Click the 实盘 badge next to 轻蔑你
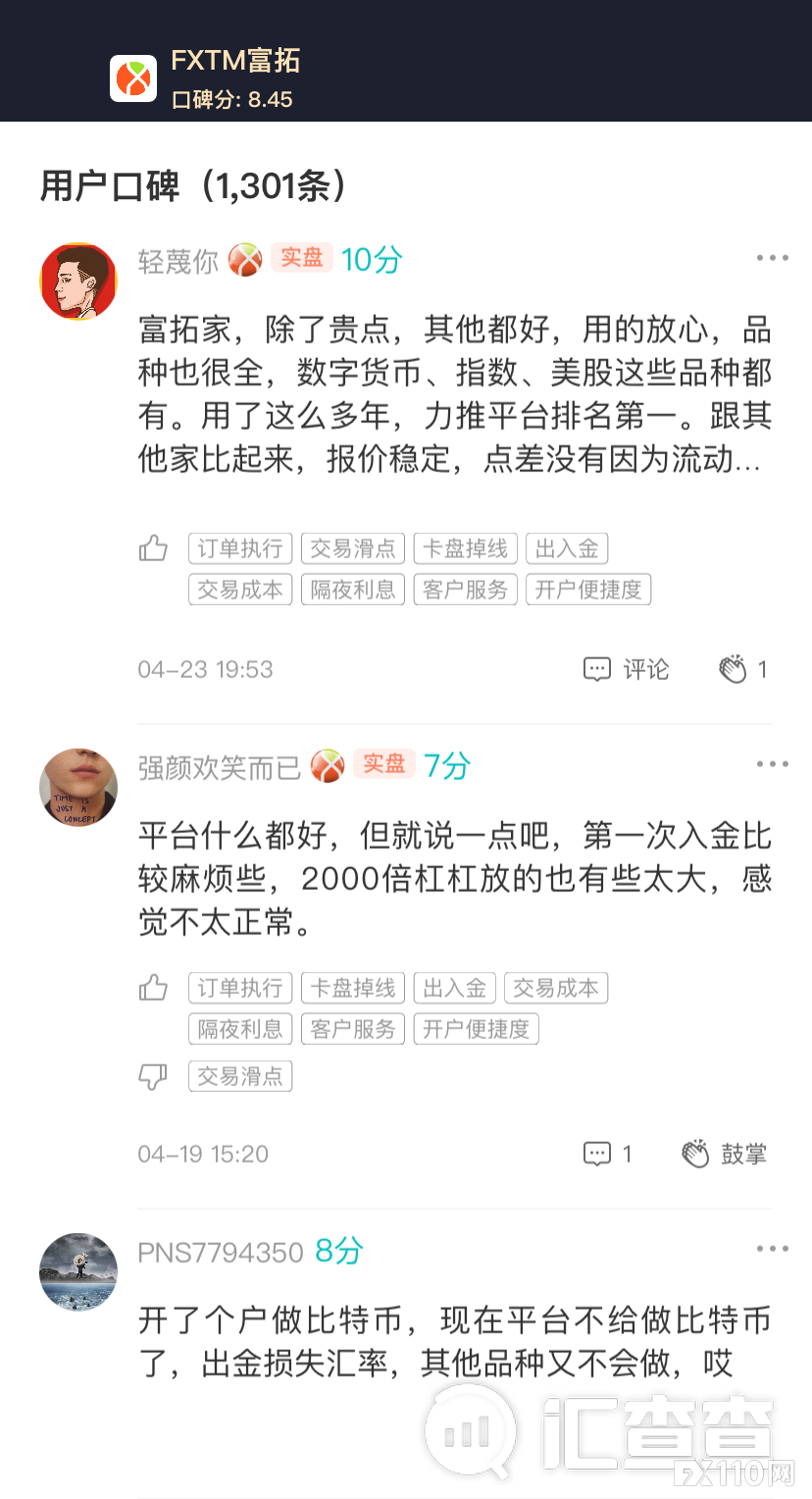The image size is (812, 1499). pyautogui.click(x=300, y=258)
